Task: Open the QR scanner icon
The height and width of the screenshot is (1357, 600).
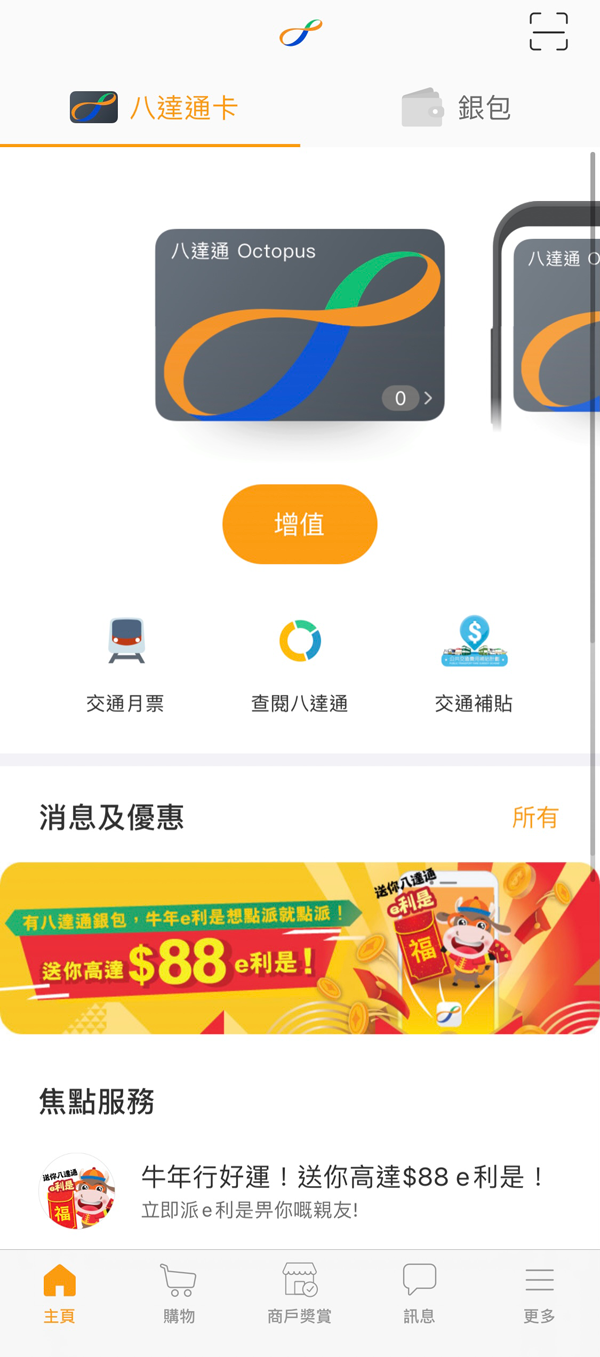Action: pyautogui.click(x=548, y=32)
